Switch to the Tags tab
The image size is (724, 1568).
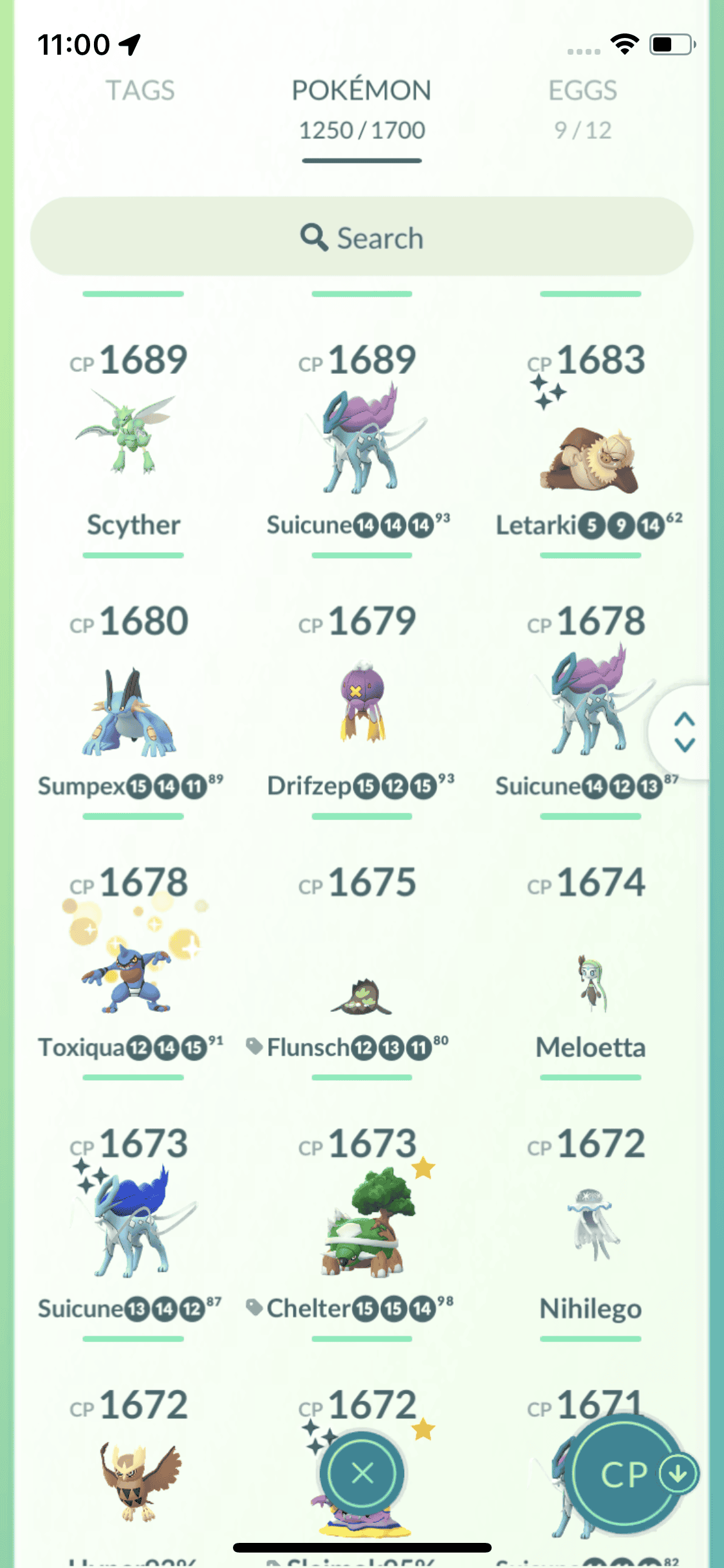(x=140, y=91)
